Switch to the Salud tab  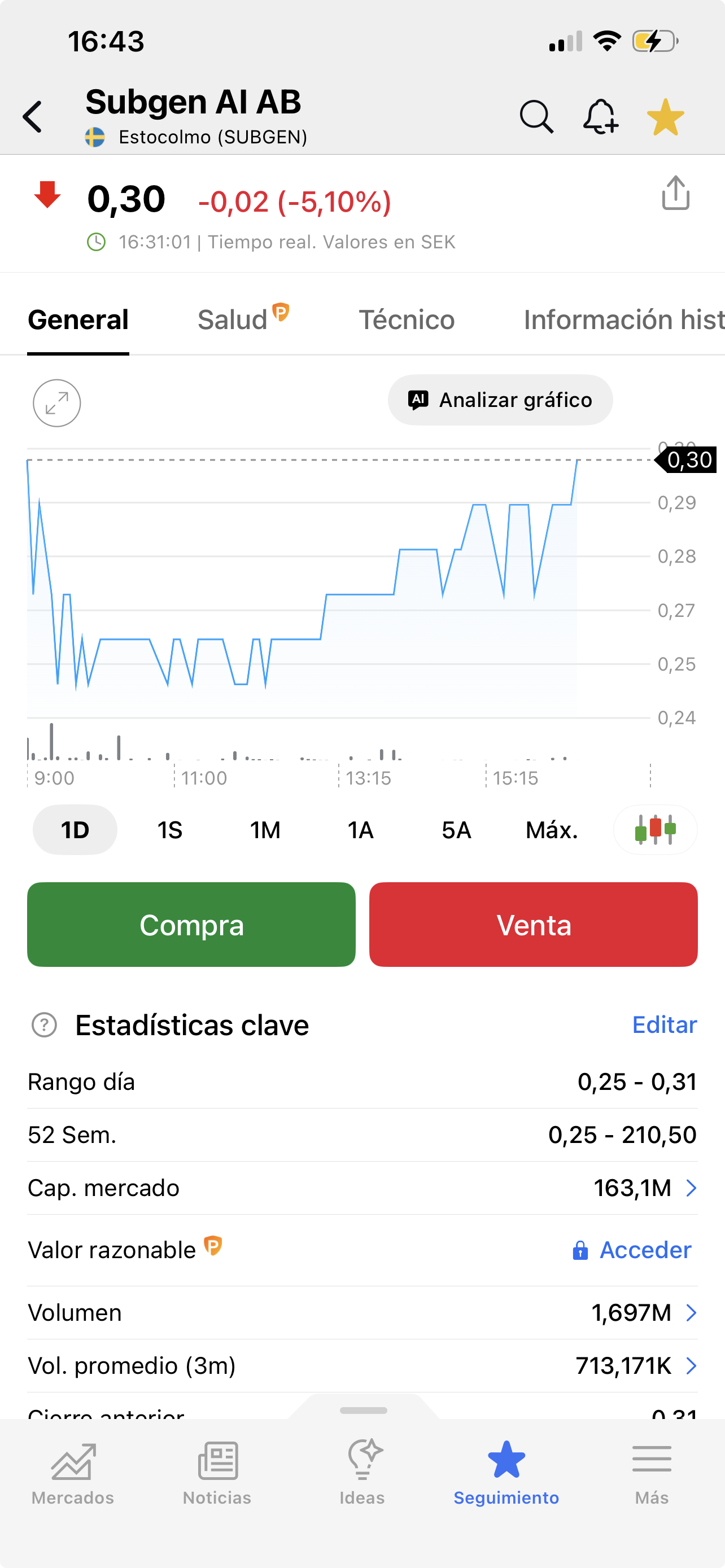click(x=233, y=319)
